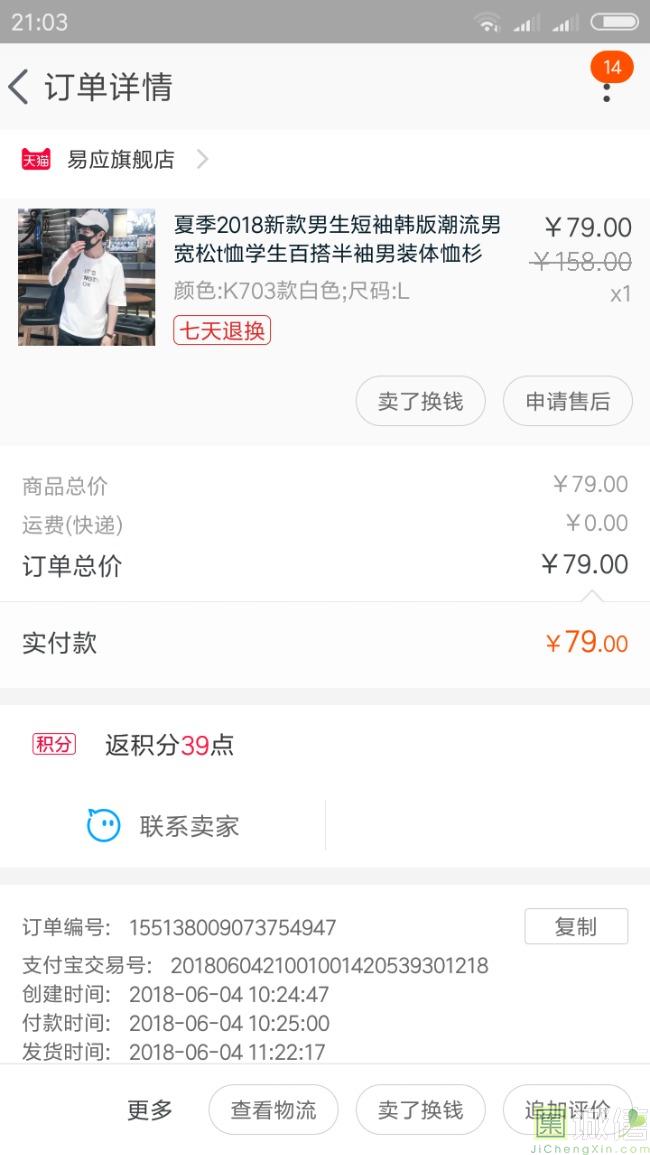This screenshot has height=1155, width=650.
Task: Go back from 订单详情
Action: pos(19,87)
